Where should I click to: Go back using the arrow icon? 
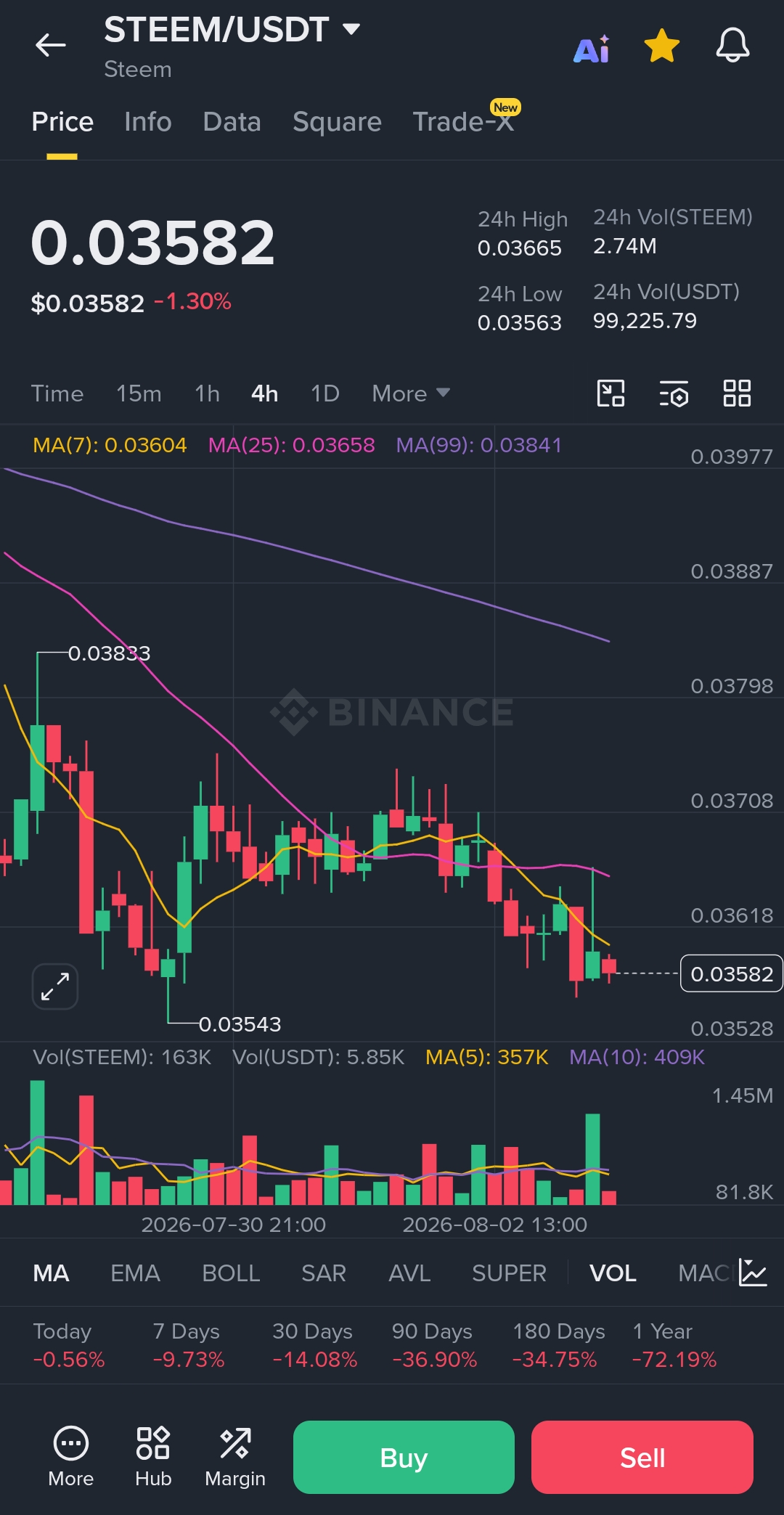point(51,45)
